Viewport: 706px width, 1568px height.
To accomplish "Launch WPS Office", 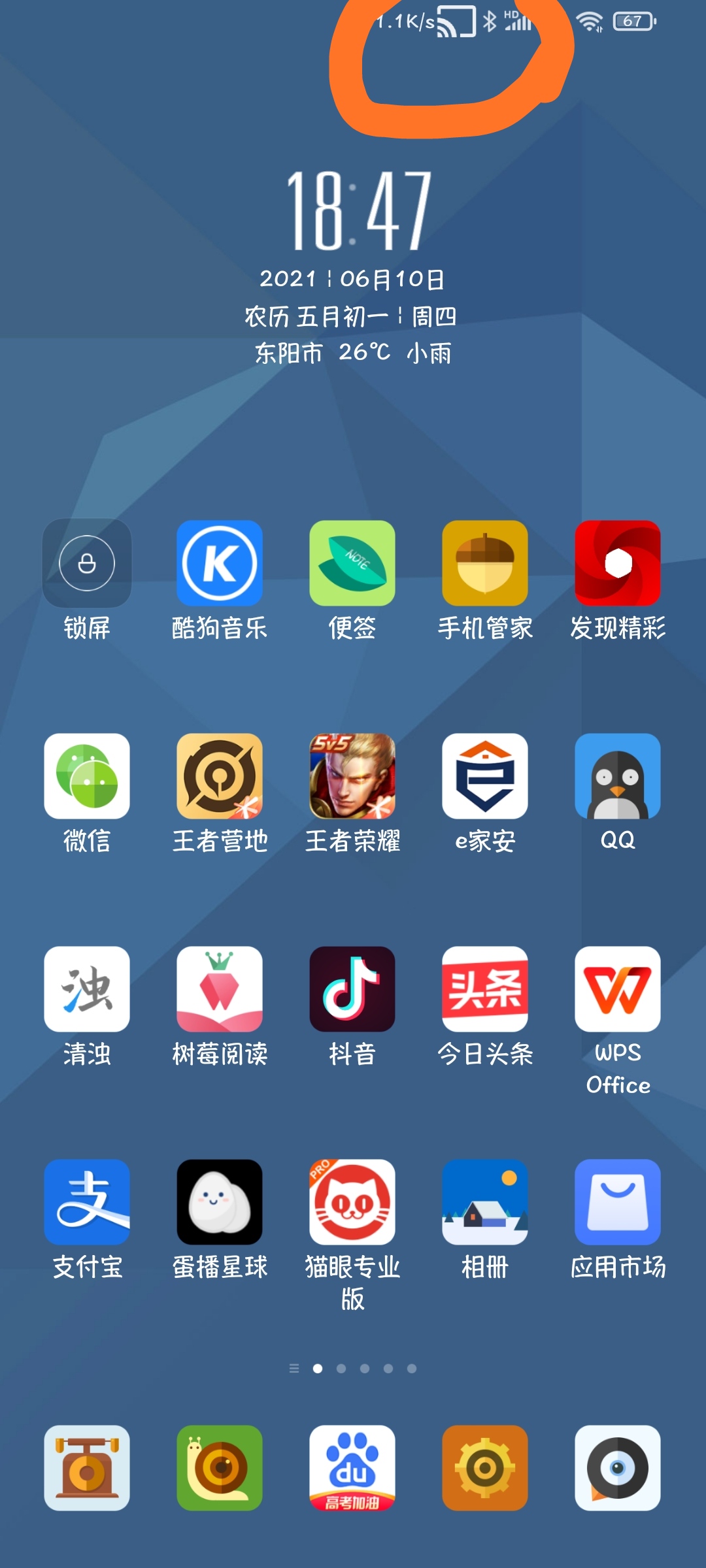I will (618, 989).
